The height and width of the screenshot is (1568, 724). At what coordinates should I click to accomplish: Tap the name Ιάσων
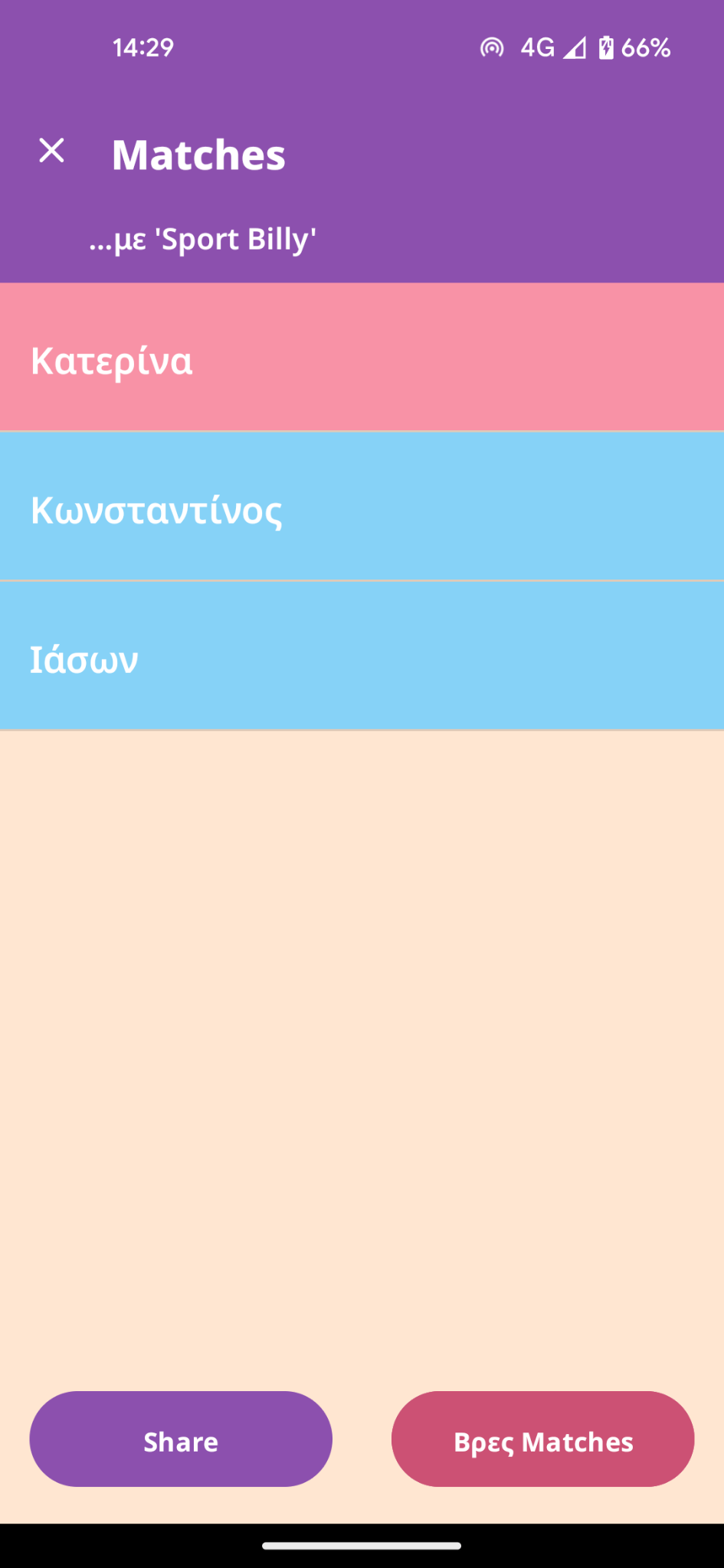pyautogui.click(x=362, y=656)
